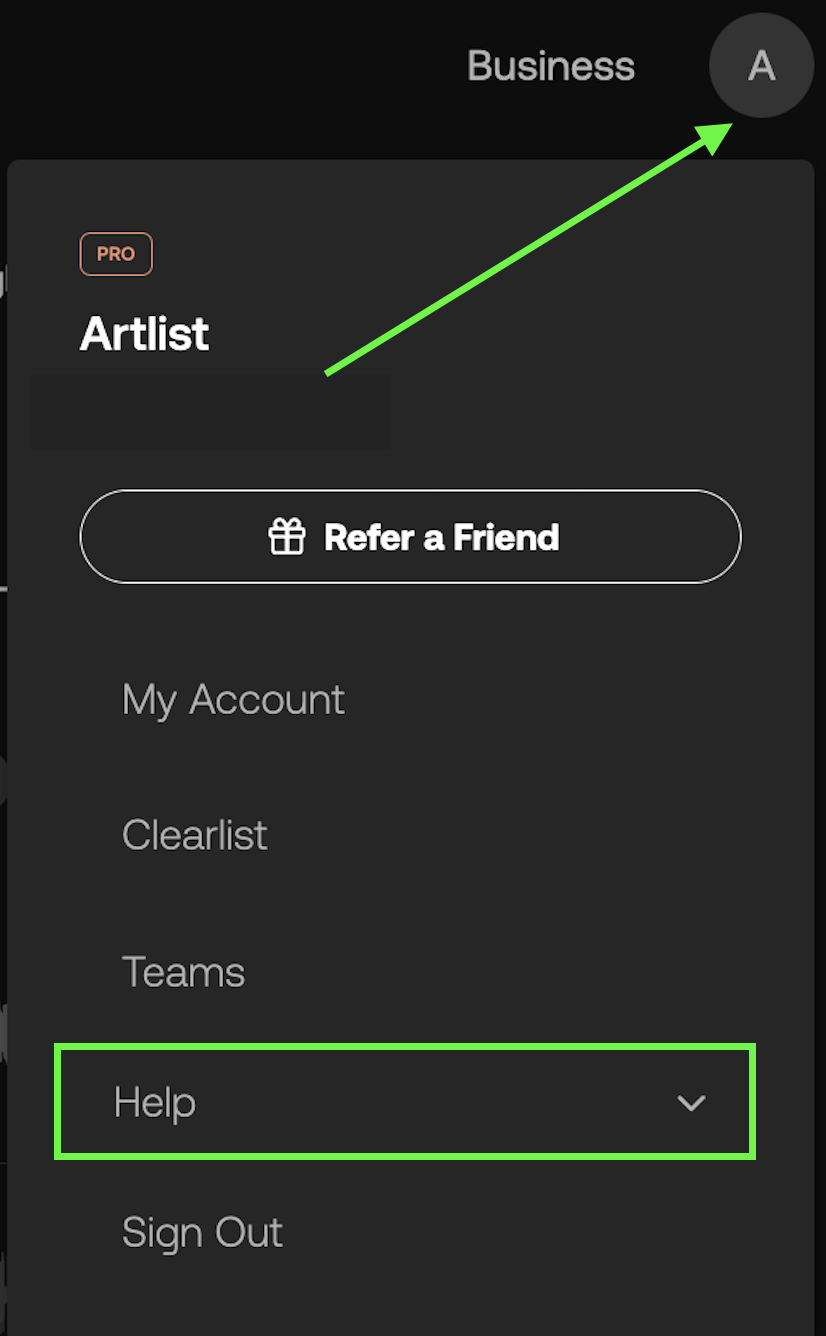
Task: Select Sign Out
Action: pos(203,1232)
